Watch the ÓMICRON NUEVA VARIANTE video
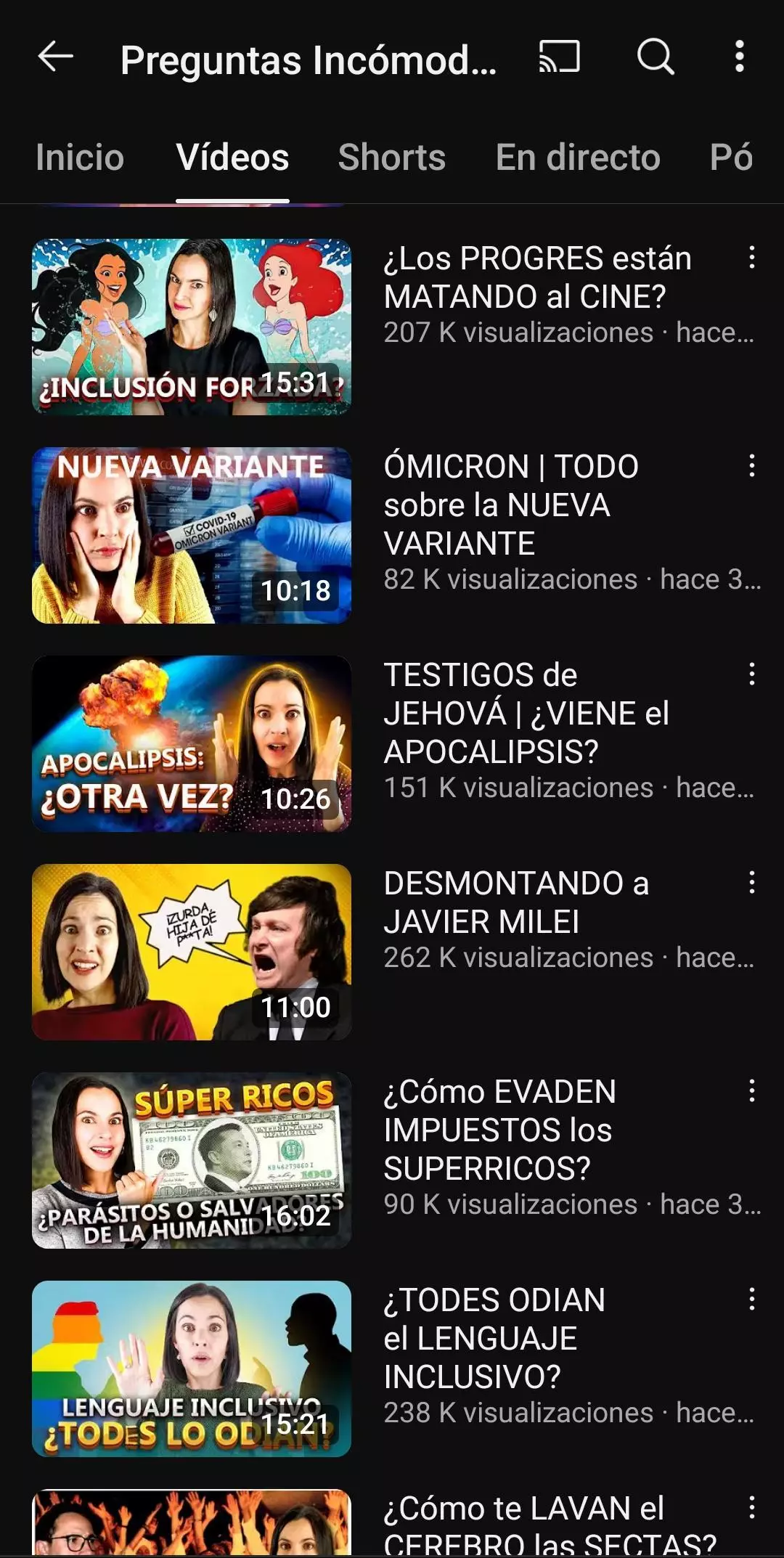This screenshot has height=1558, width=784. pos(192,535)
